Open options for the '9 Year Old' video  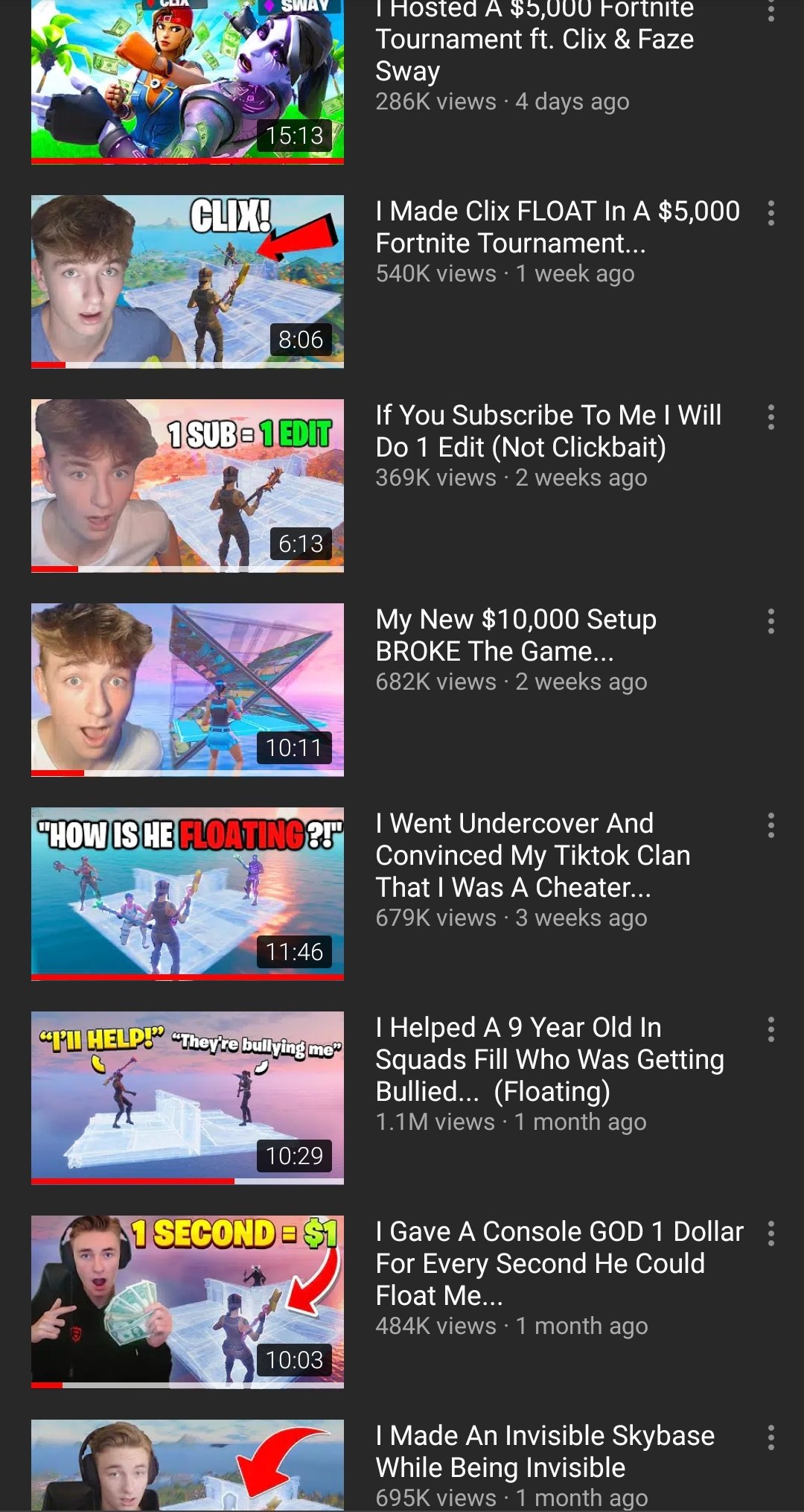tap(771, 1029)
